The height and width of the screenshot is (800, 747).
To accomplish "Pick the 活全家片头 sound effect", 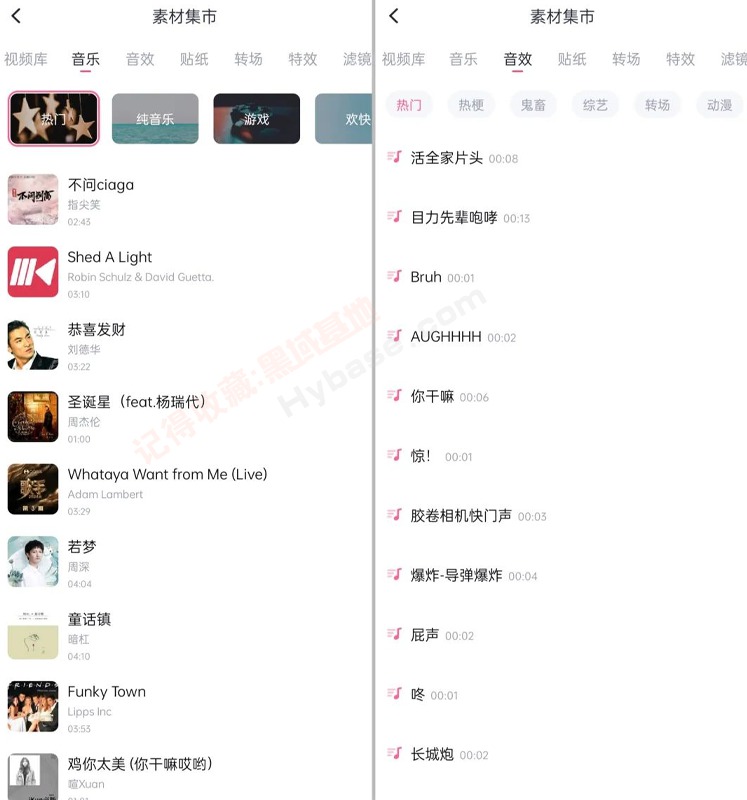I will point(446,158).
